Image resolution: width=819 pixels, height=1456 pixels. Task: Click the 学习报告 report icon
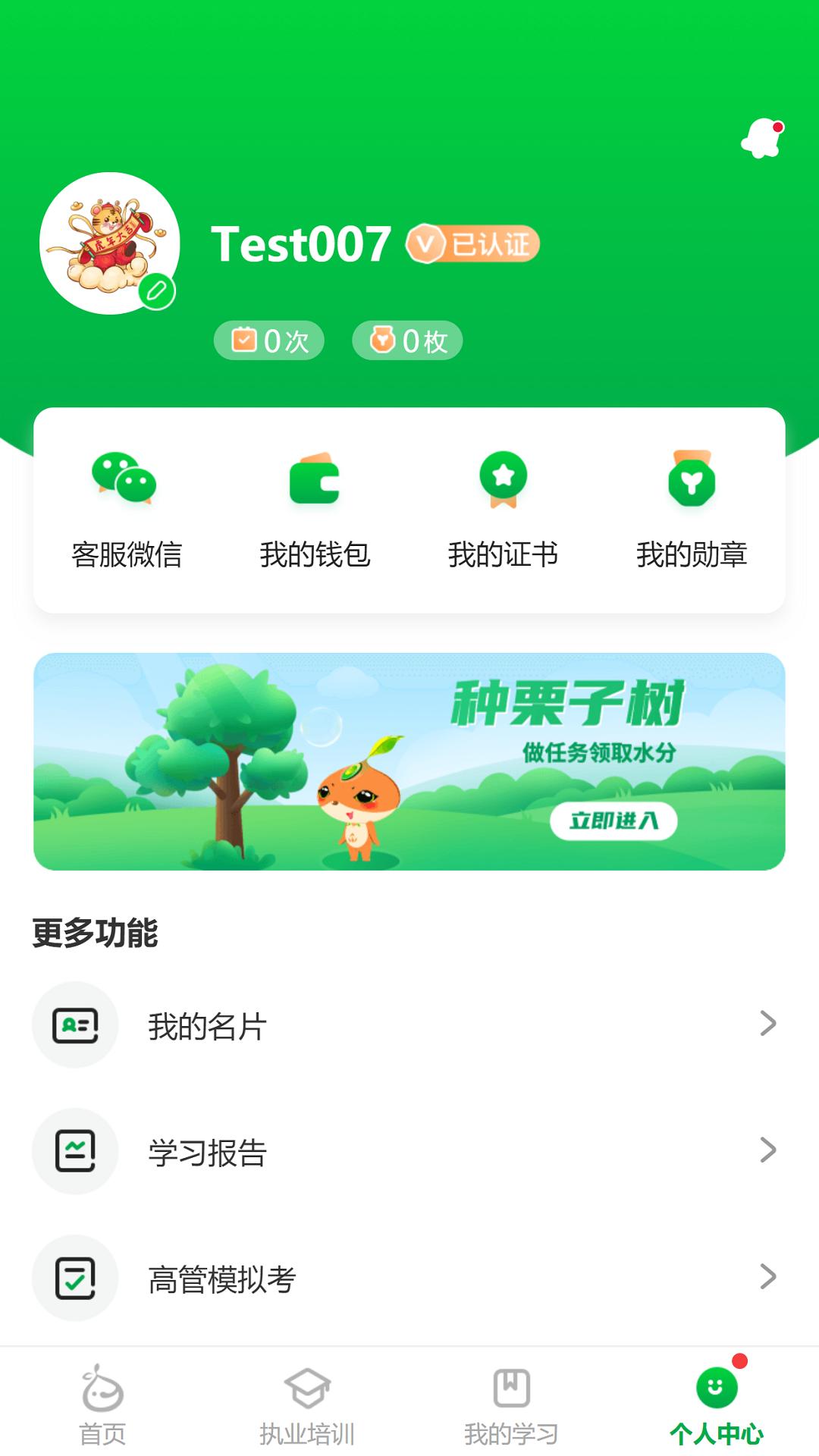pyautogui.click(x=74, y=1151)
